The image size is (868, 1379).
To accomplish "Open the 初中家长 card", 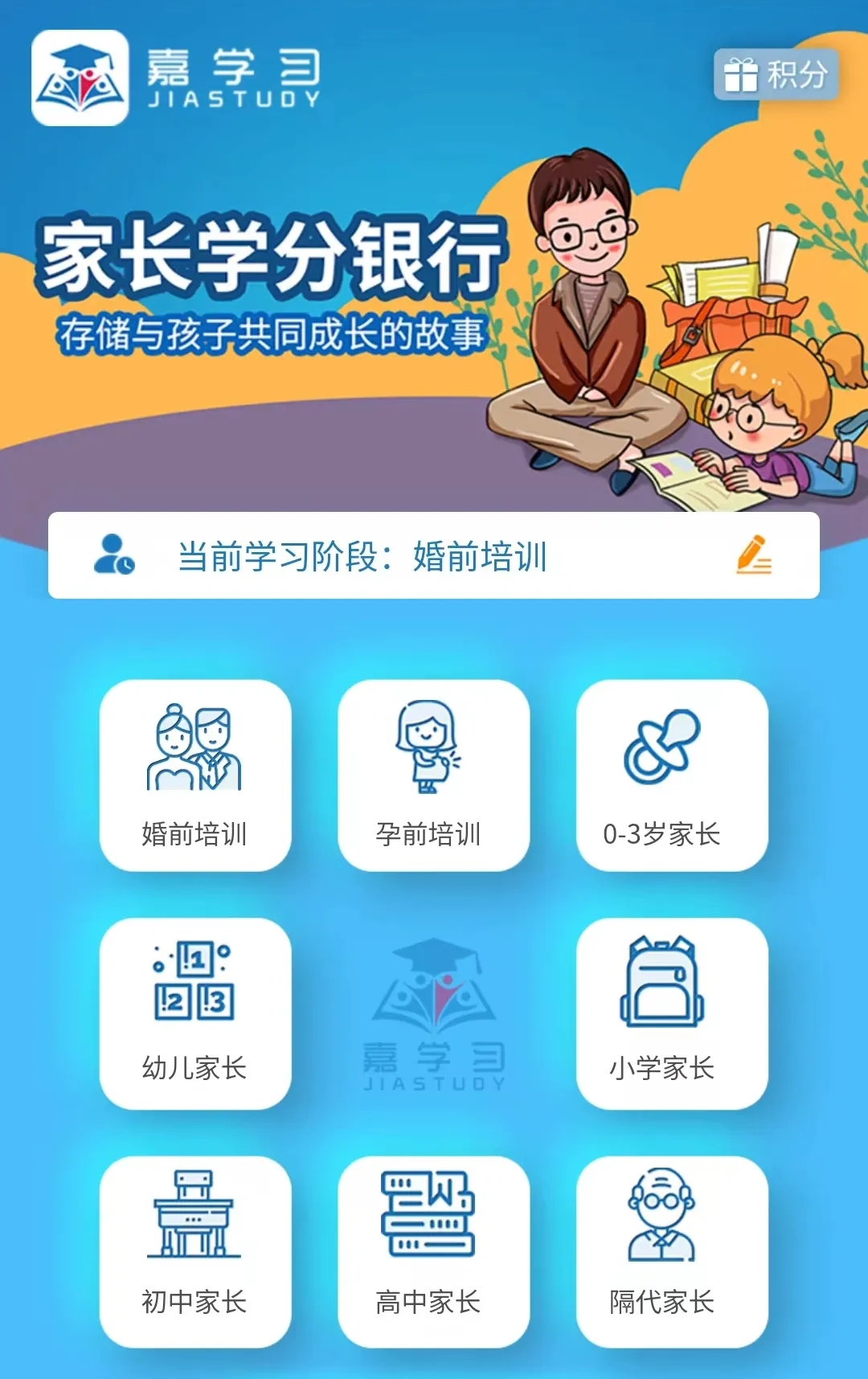I will (195, 1251).
